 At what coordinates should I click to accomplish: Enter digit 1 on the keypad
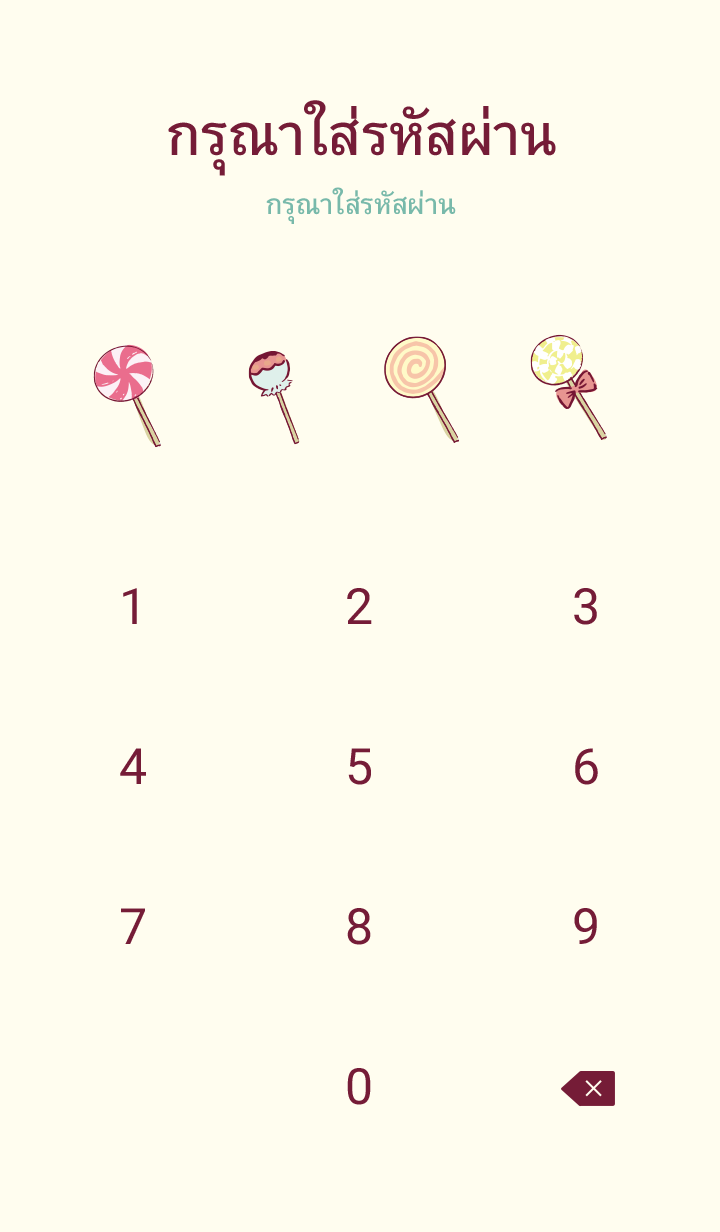132,607
